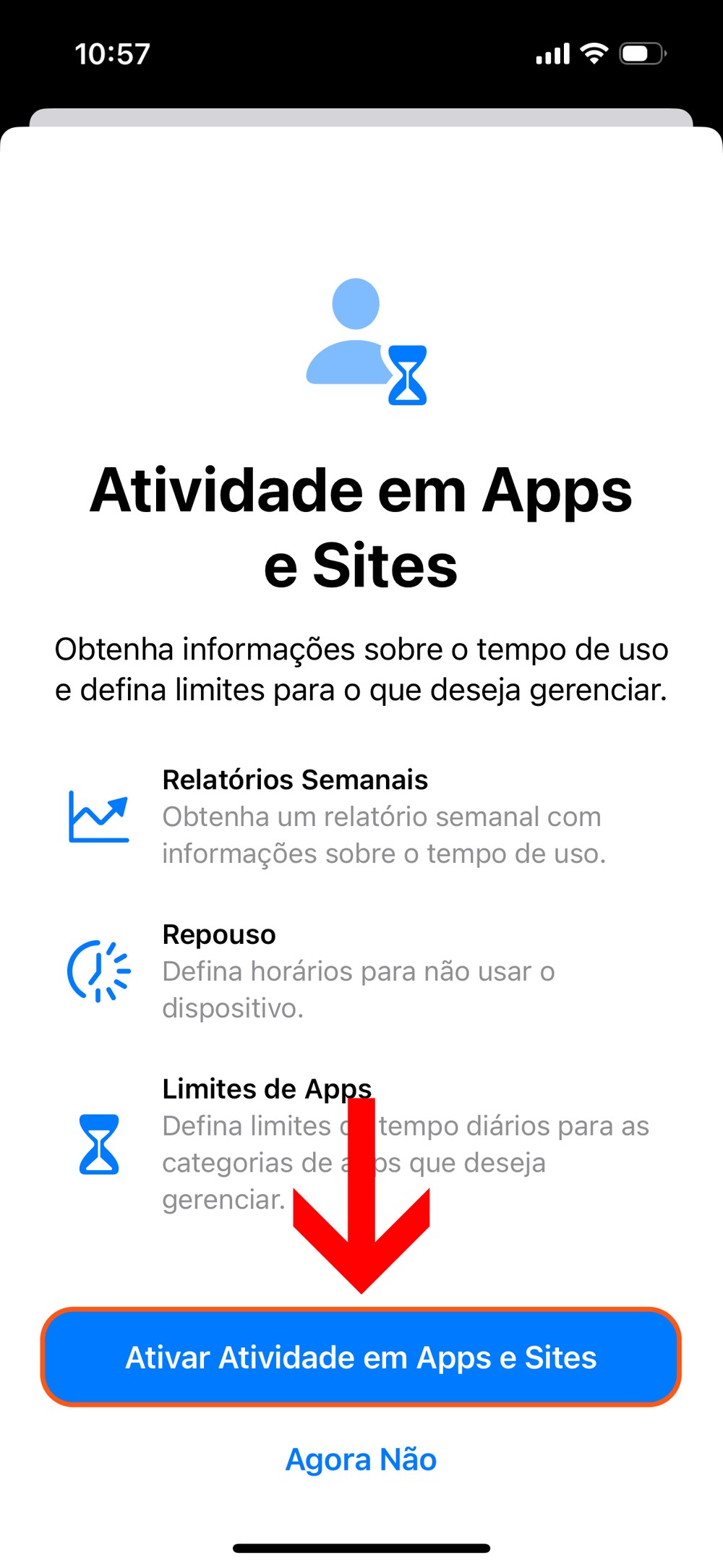Tap Ativar Atividade em Apps e Sites
This screenshot has width=723, height=1568.
point(361,1358)
